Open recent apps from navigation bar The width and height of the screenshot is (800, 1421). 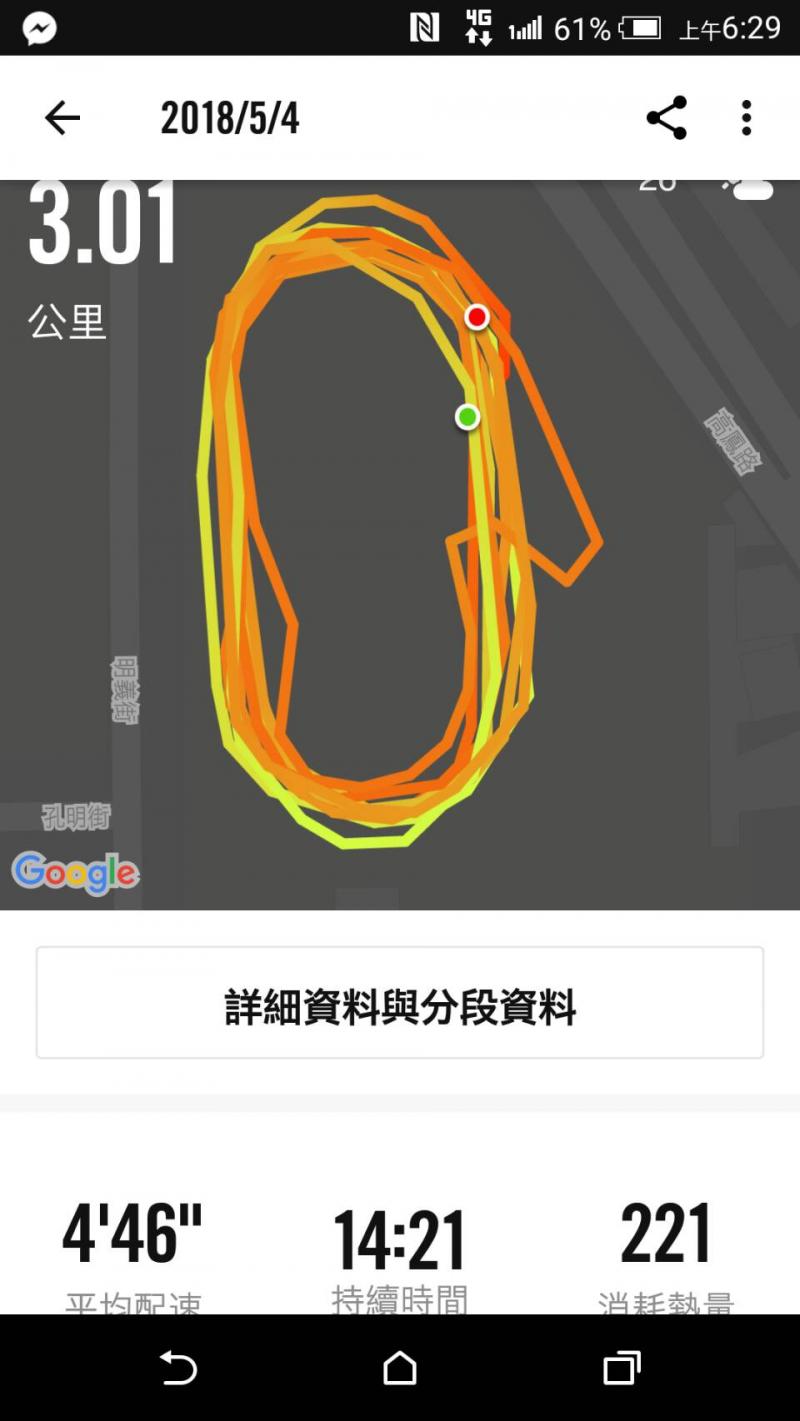tap(621, 1367)
